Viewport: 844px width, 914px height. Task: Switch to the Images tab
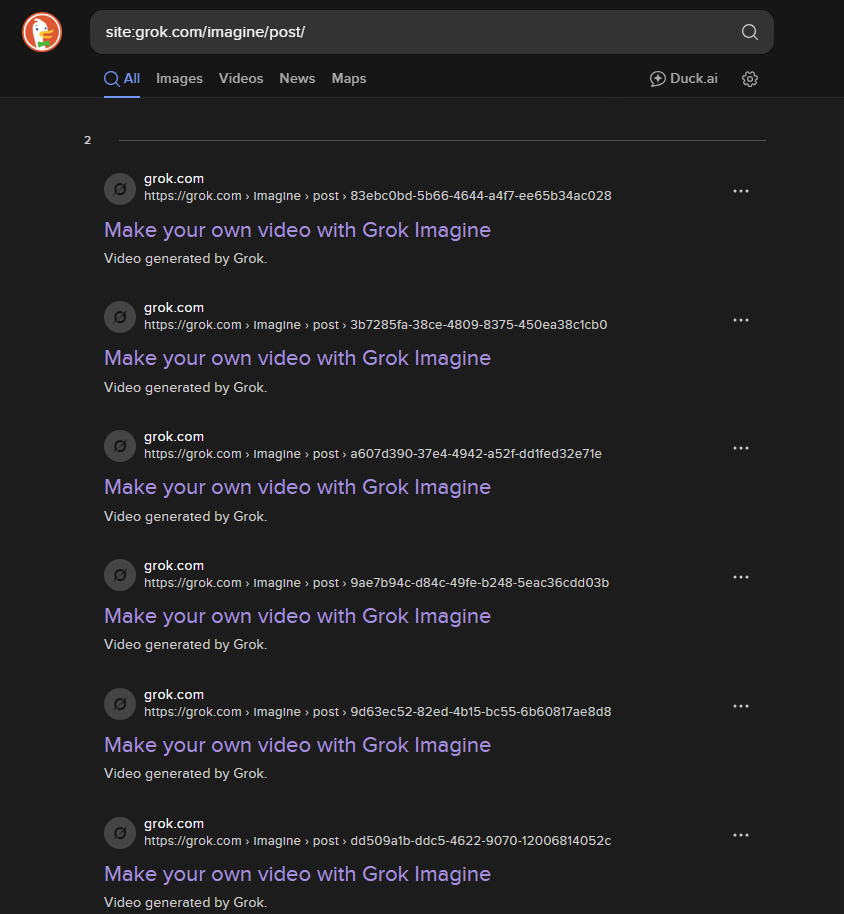[x=179, y=79]
